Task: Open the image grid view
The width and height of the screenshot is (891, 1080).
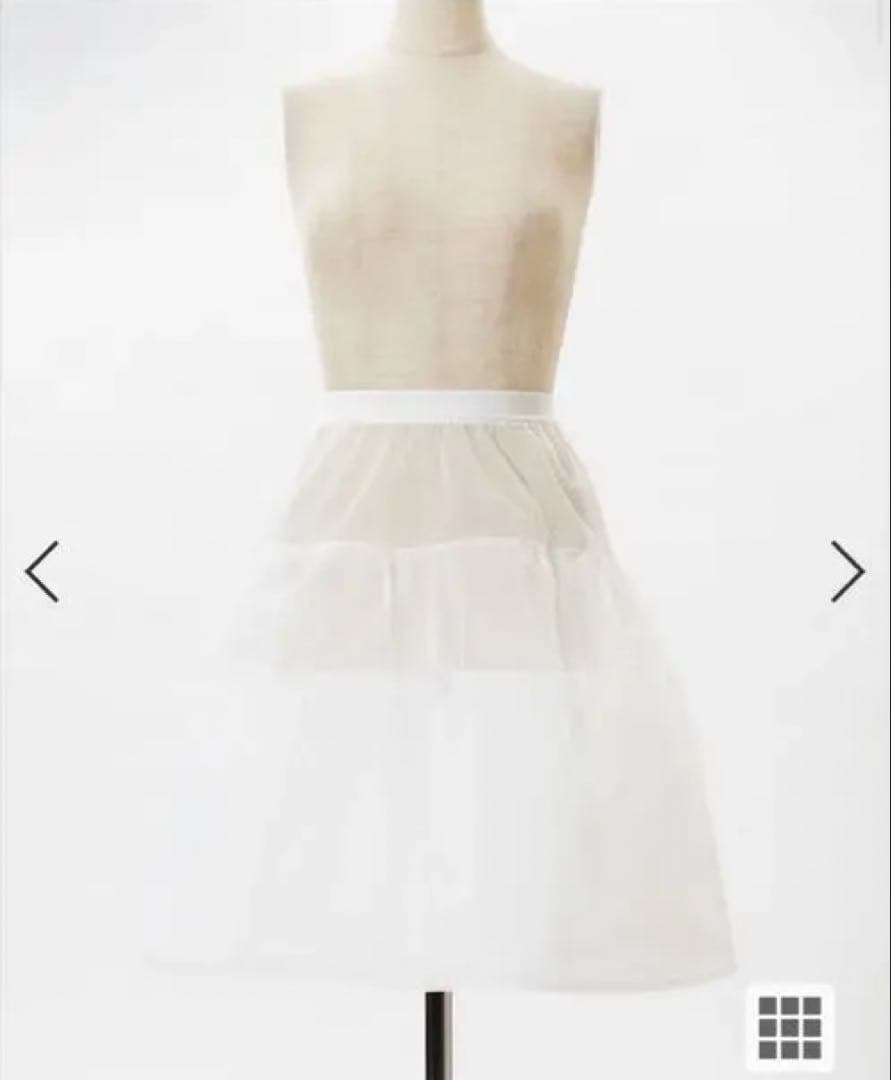Action: click(789, 1027)
